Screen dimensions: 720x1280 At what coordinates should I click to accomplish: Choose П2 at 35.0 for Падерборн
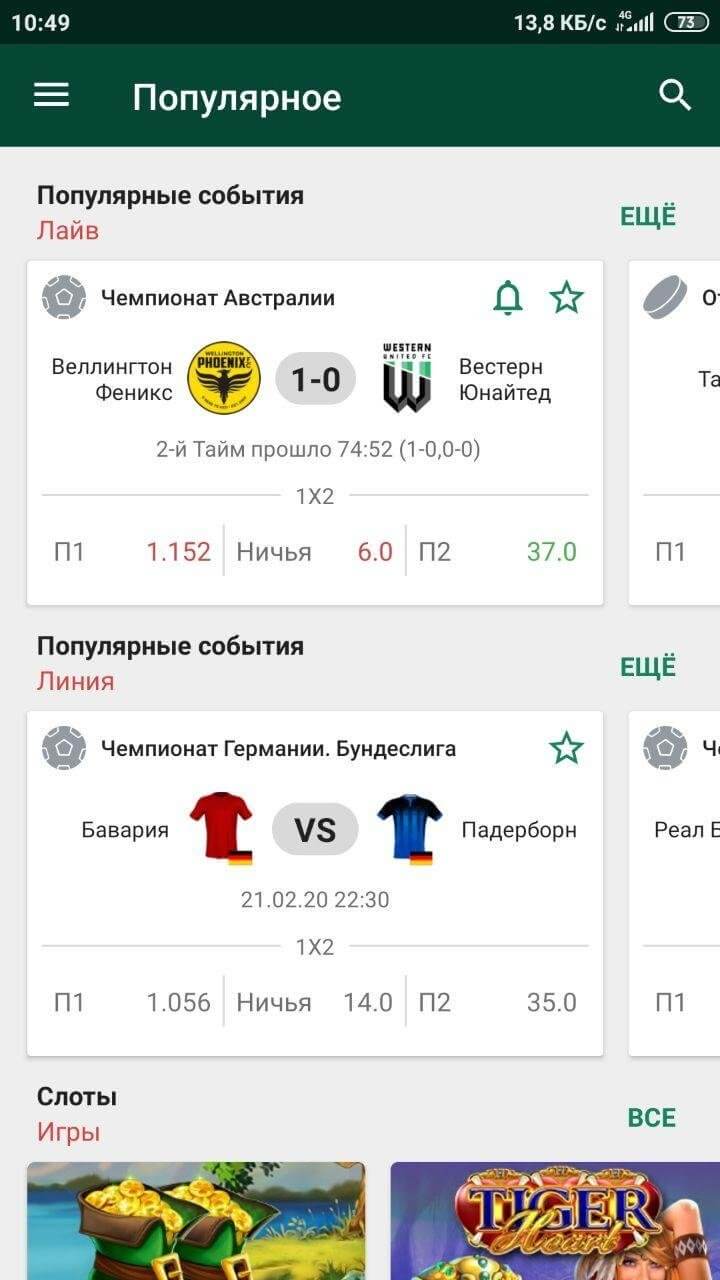(497, 1002)
